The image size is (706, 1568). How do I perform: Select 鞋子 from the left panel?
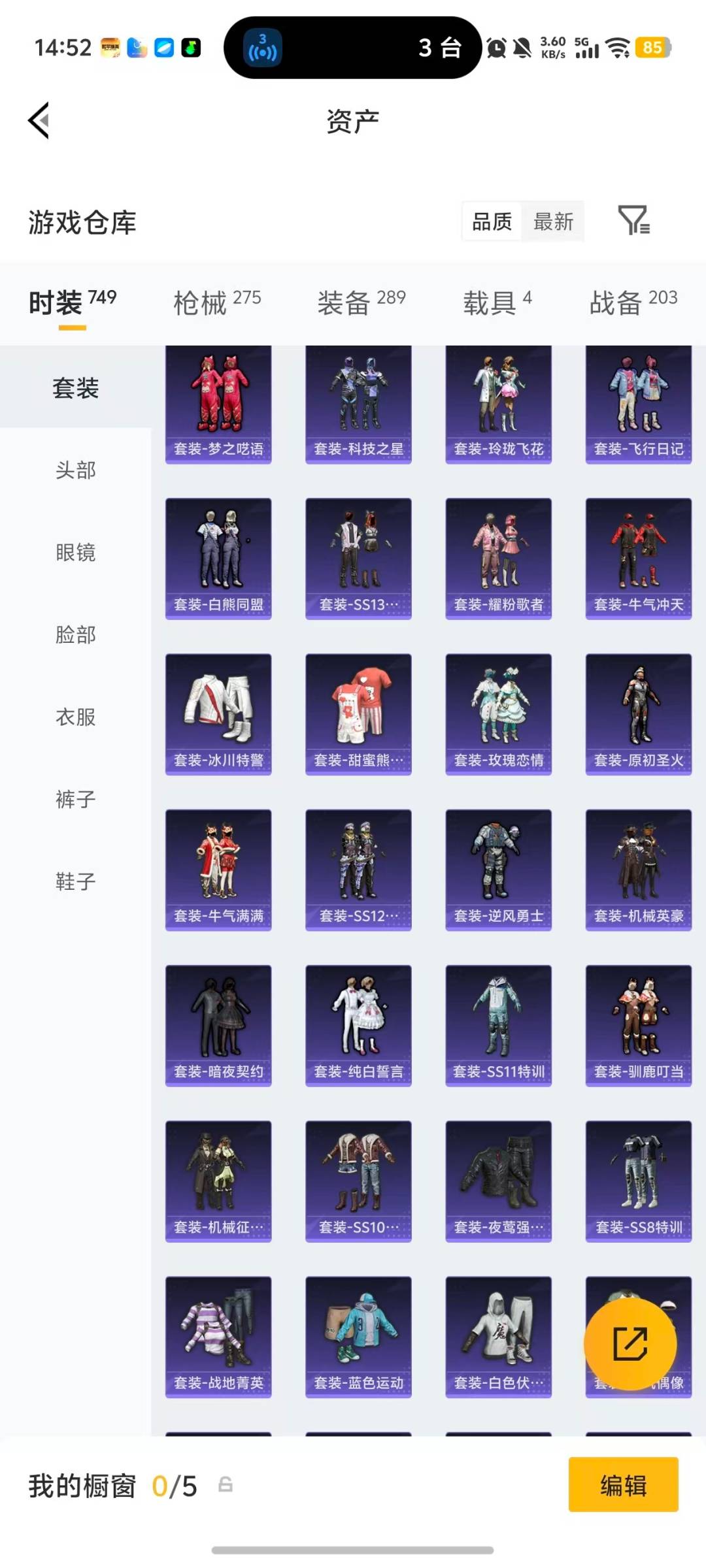point(75,882)
